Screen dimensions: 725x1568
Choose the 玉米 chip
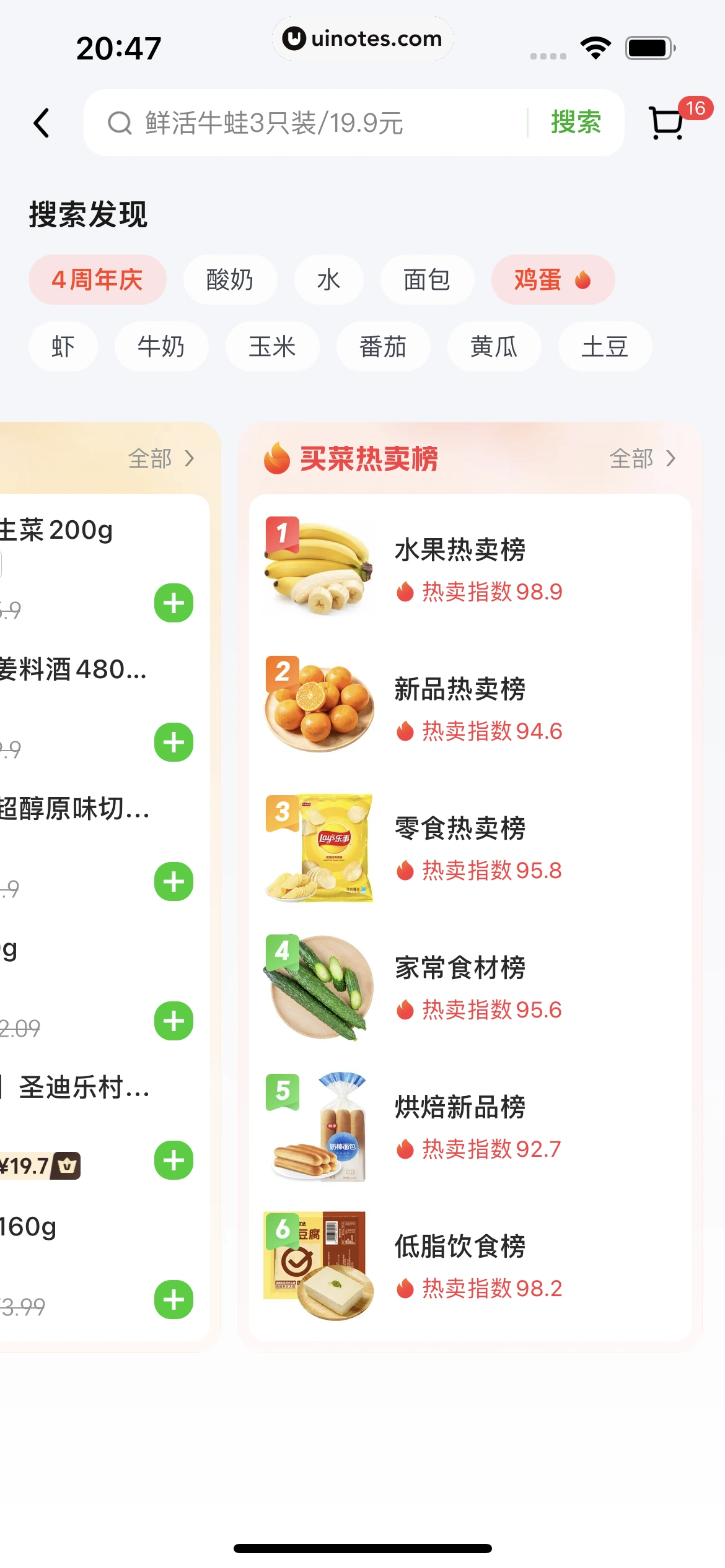pyautogui.click(x=272, y=347)
